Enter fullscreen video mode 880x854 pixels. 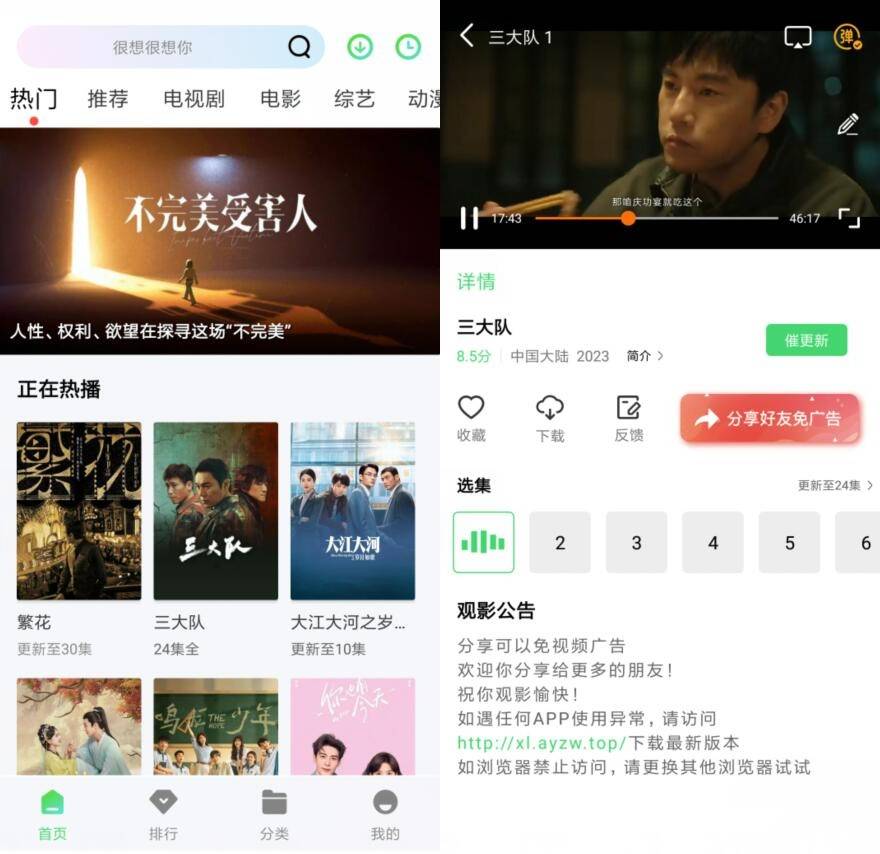[x=848, y=218]
